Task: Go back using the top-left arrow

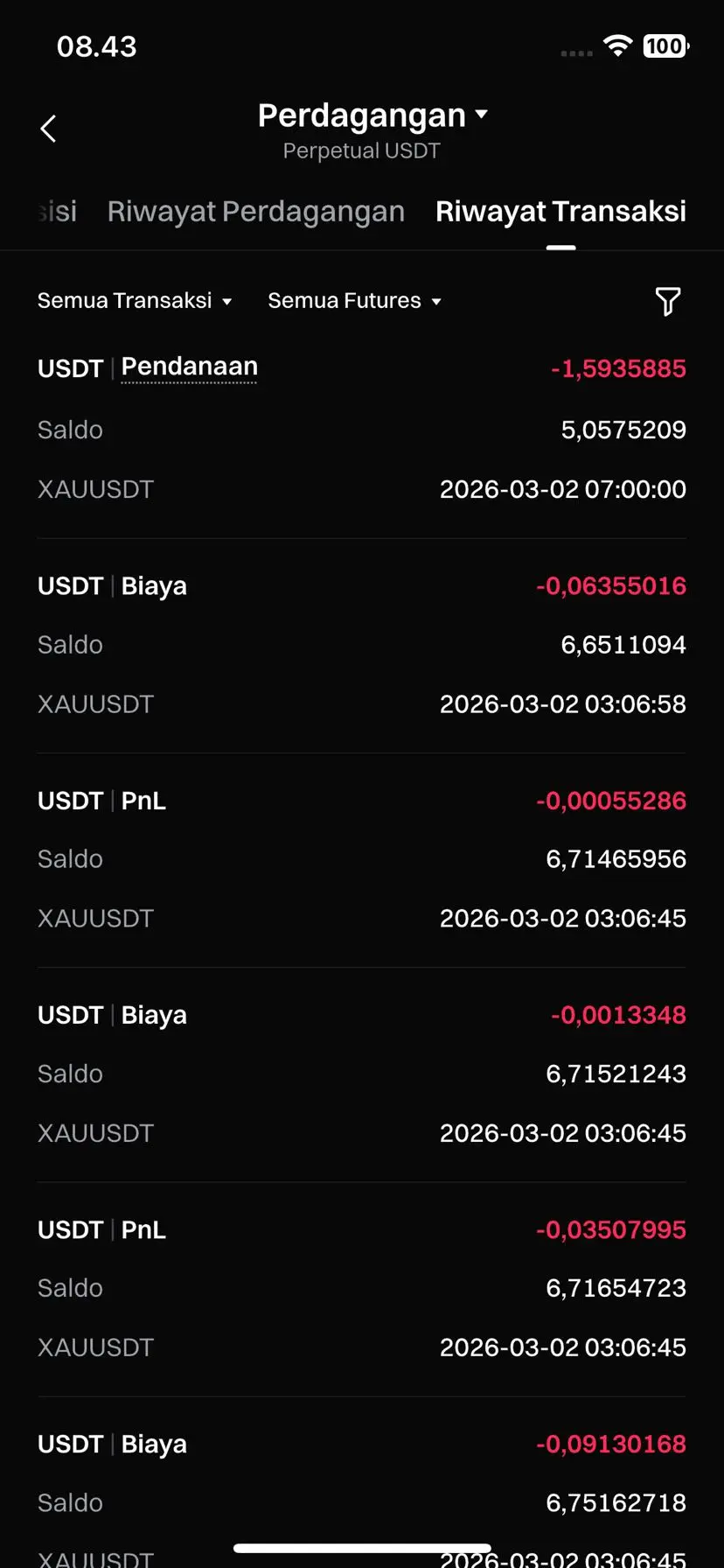Action: [x=49, y=129]
